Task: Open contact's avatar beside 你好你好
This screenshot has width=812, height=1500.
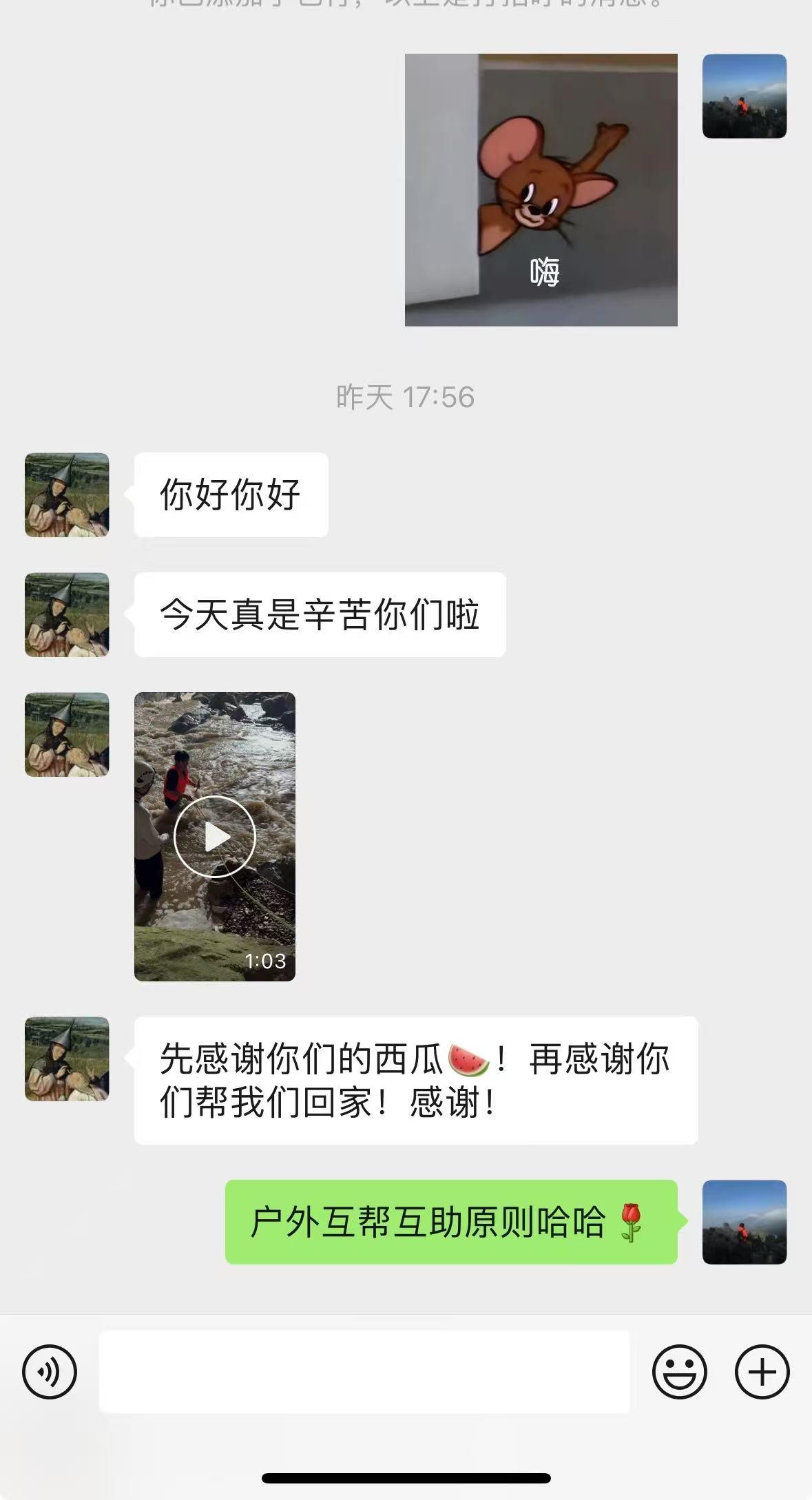Action: coord(67,494)
